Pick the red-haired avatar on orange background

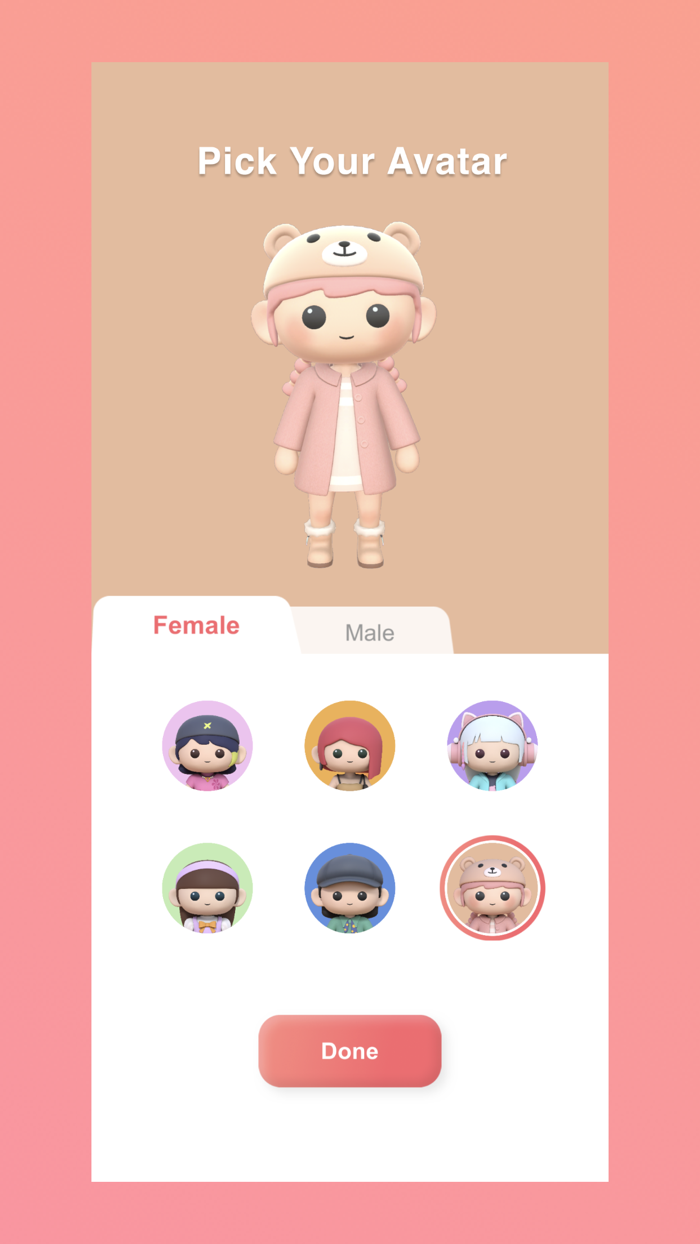coord(350,746)
